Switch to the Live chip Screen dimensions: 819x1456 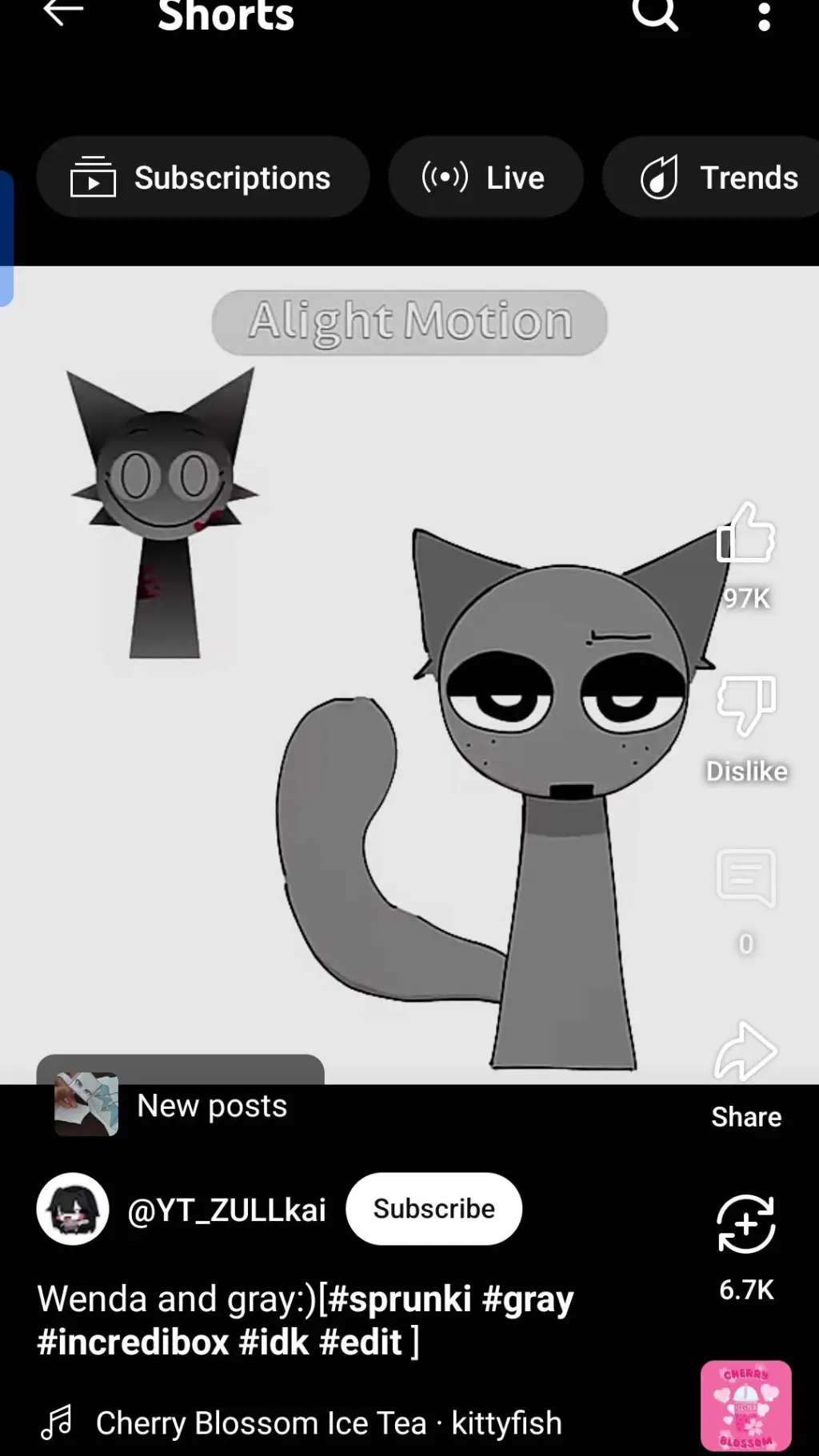coord(485,178)
